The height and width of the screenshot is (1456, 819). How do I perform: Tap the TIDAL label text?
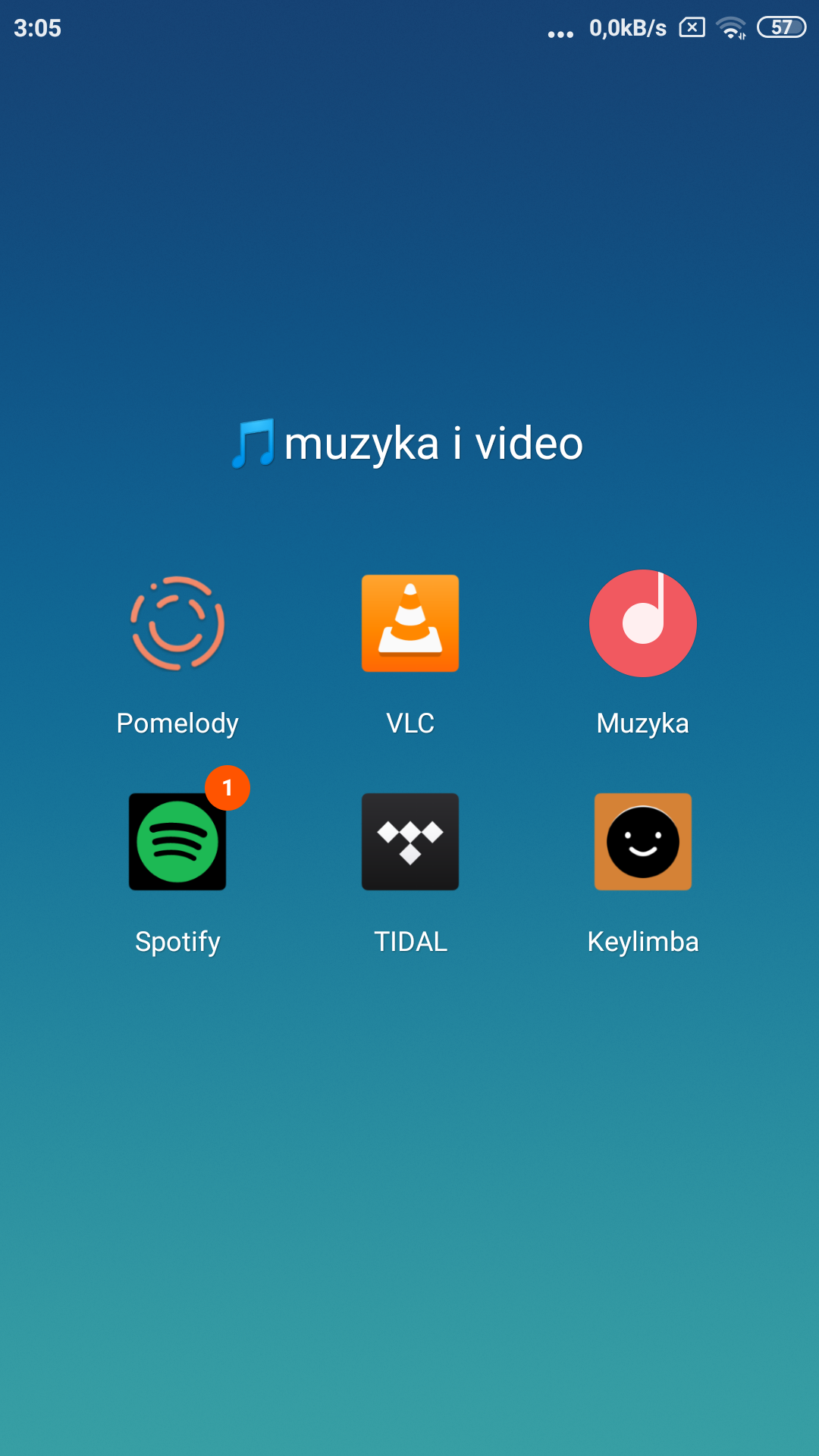click(410, 942)
